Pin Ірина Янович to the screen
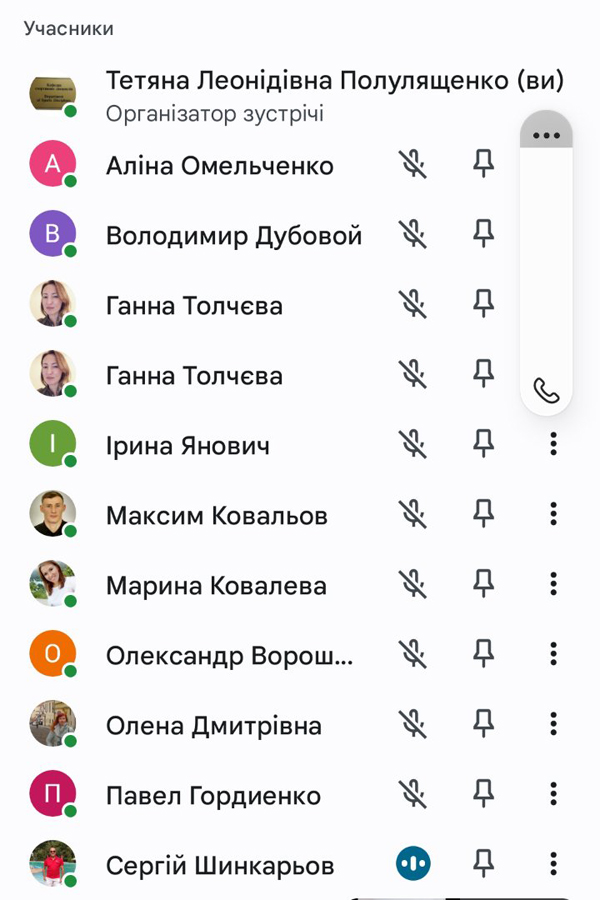Screen dimensions: 600x900 [x=484, y=445]
